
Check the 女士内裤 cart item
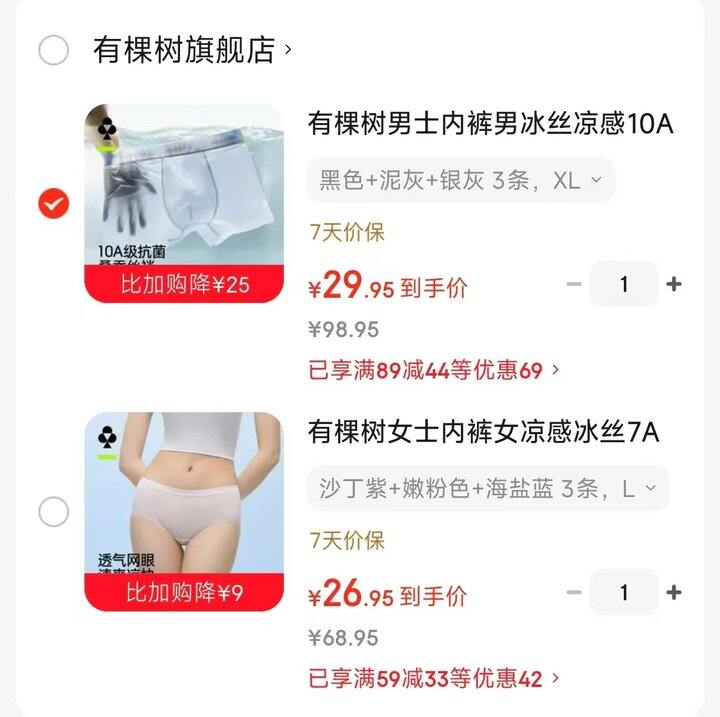coord(54,512)
